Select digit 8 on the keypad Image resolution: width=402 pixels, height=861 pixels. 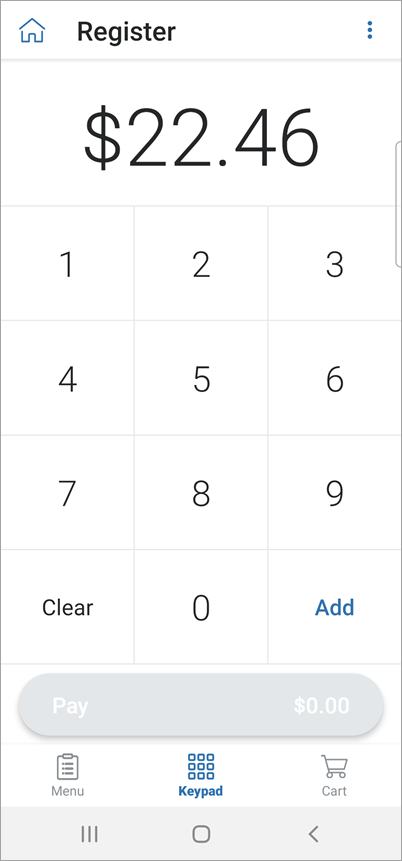coord(201,493)
